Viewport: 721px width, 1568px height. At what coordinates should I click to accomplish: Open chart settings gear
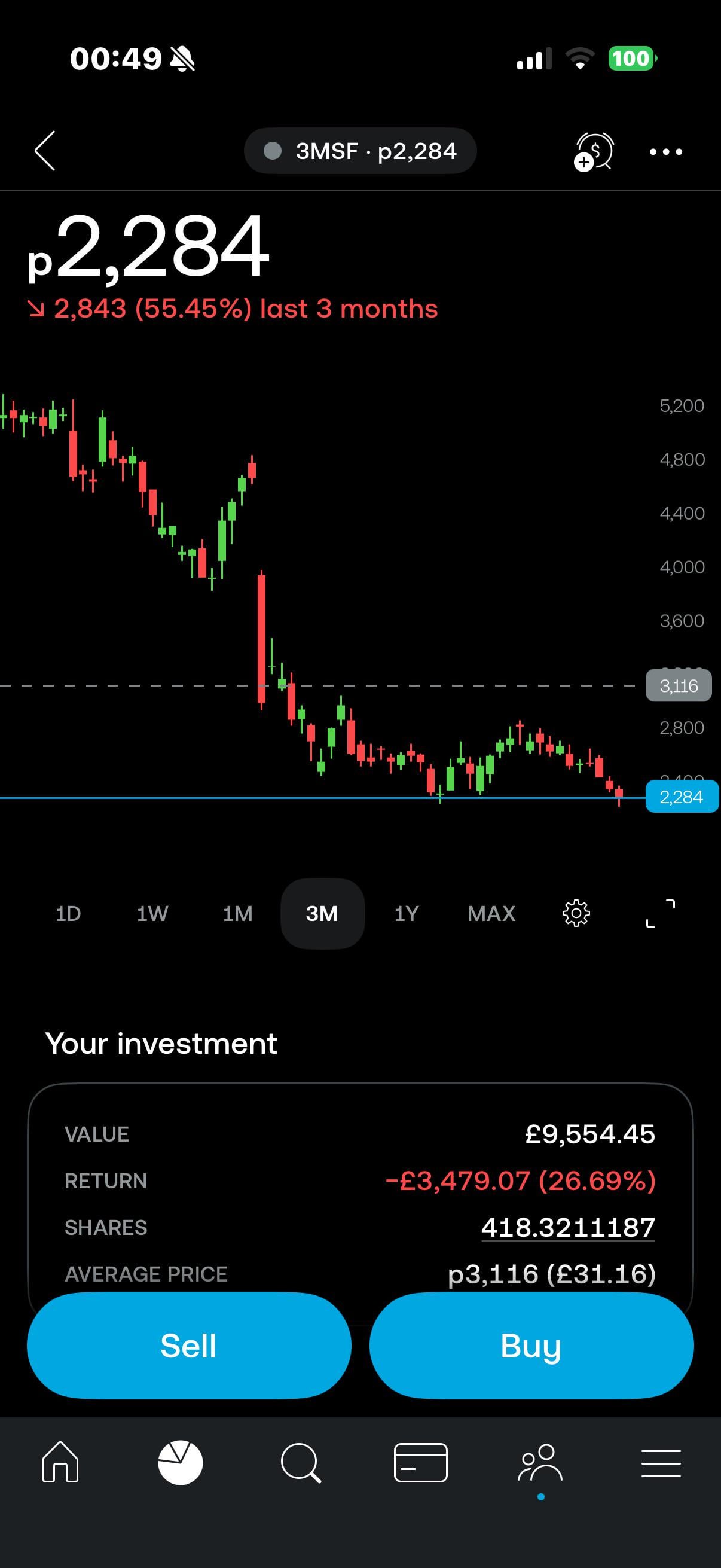coord(576,914)
